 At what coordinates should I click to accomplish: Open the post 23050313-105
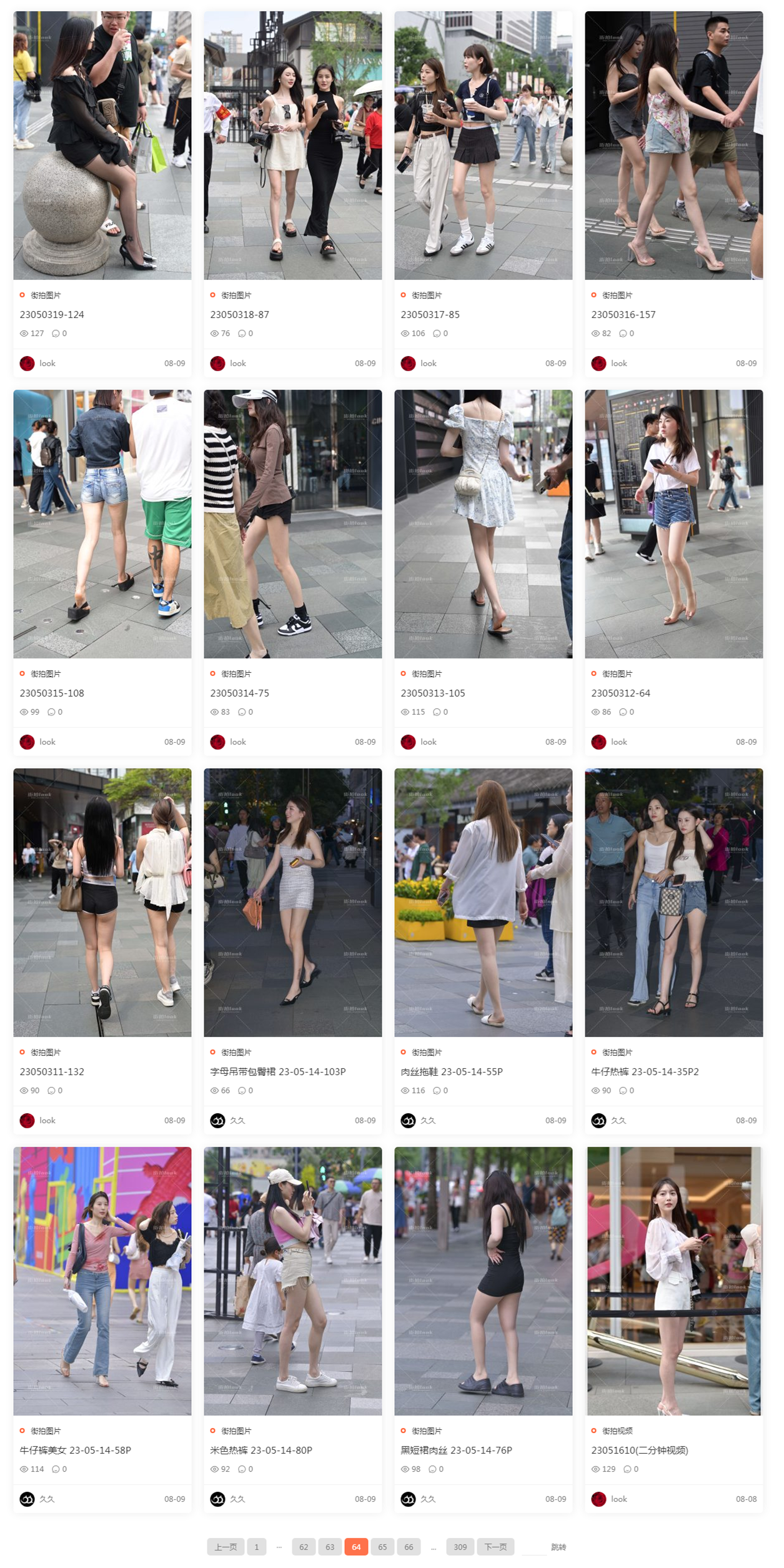(432, 693)
